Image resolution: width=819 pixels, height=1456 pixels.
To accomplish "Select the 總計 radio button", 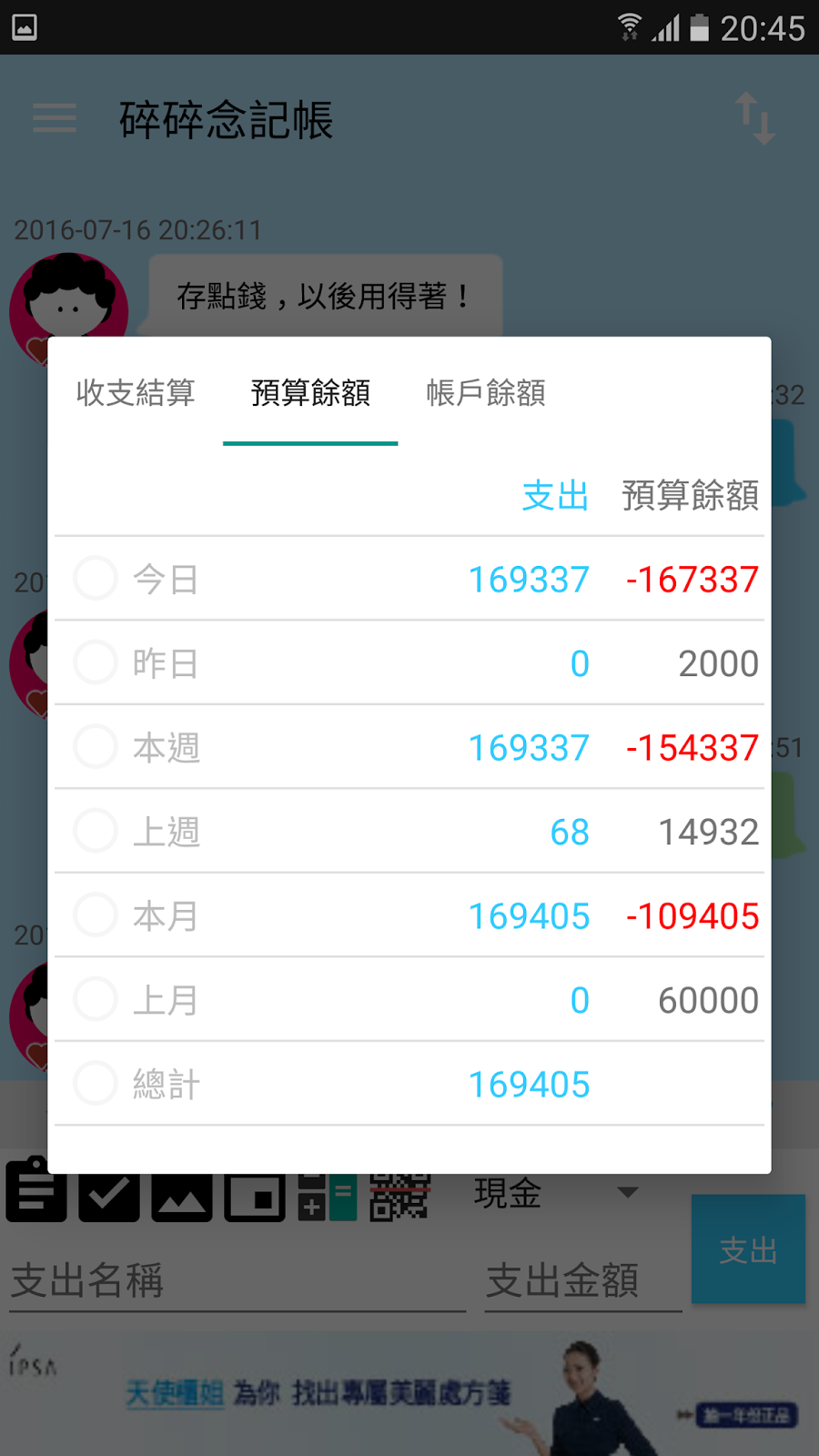I will pyautogui.click(x=96, y=1084).
